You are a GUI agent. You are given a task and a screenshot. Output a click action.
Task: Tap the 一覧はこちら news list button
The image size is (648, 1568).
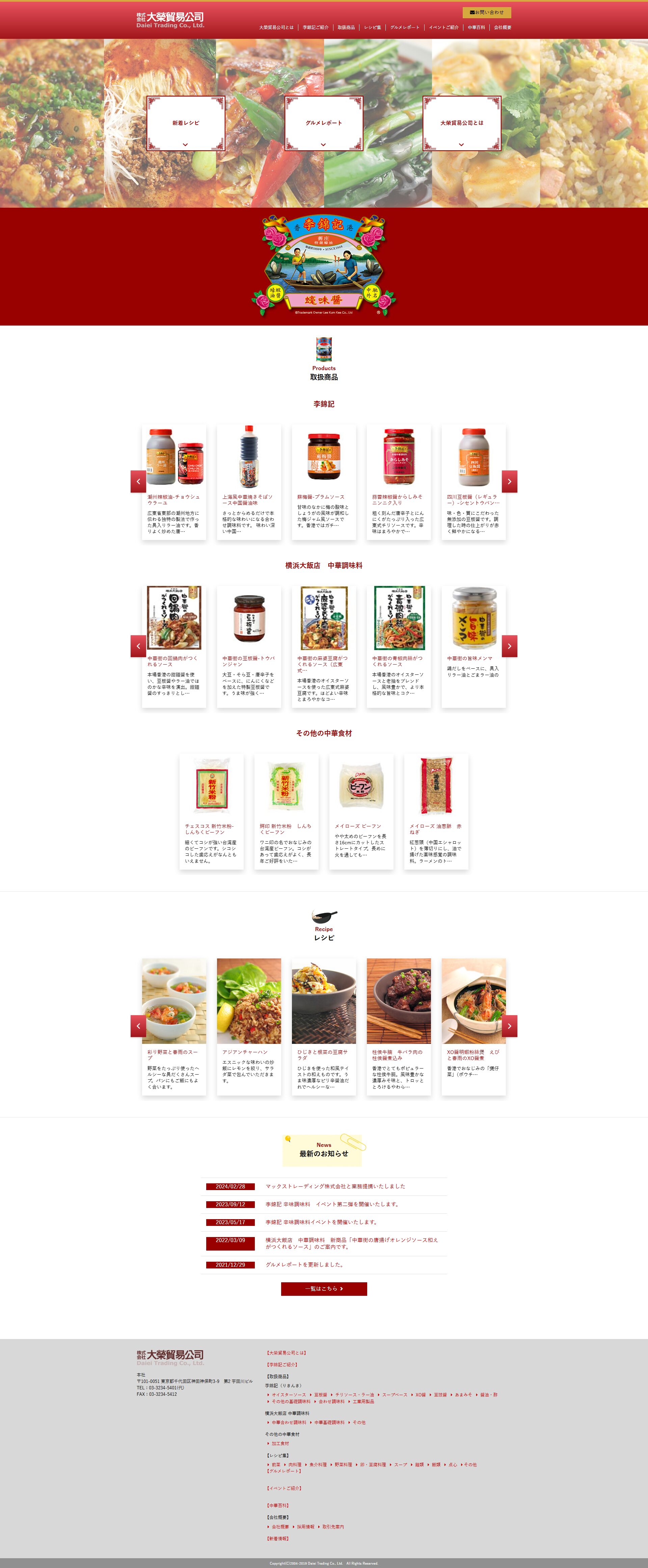(x=324, y=1289)
